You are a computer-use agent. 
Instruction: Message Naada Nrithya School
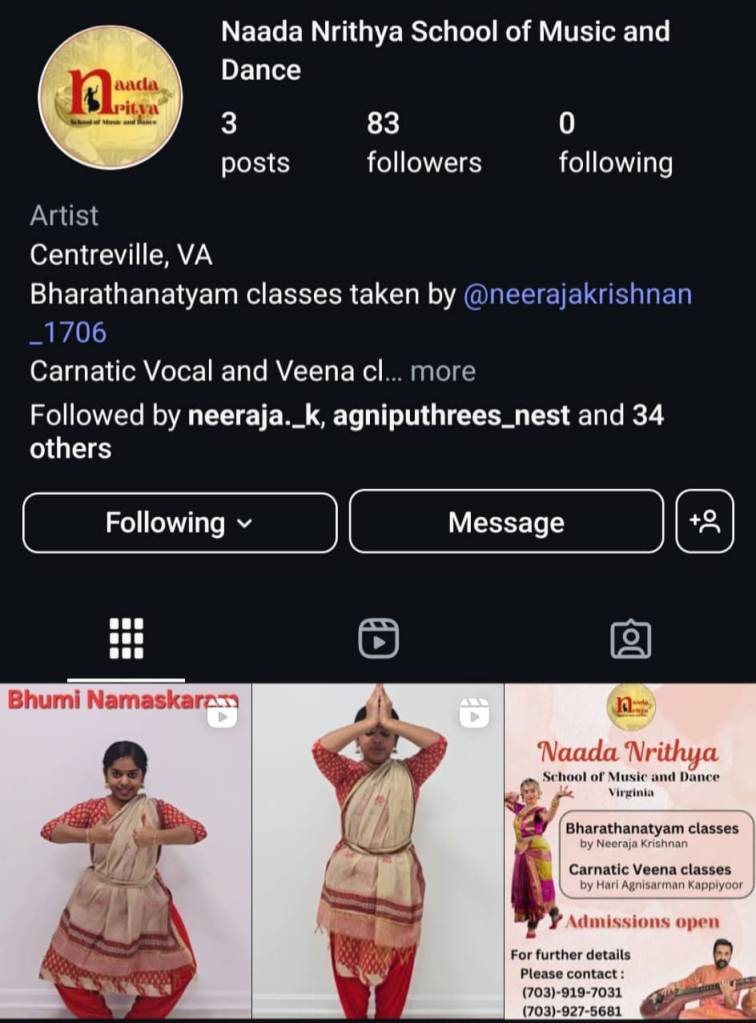[x=505, y=522]
